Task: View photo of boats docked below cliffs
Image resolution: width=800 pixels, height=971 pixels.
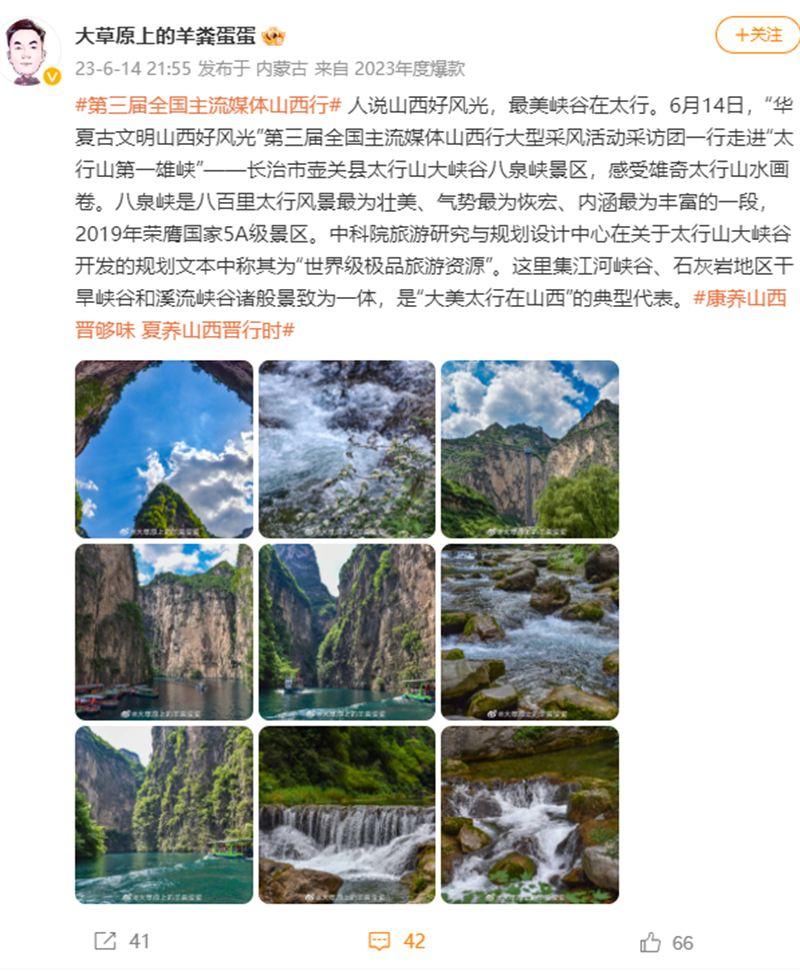Action: point(164,632)
